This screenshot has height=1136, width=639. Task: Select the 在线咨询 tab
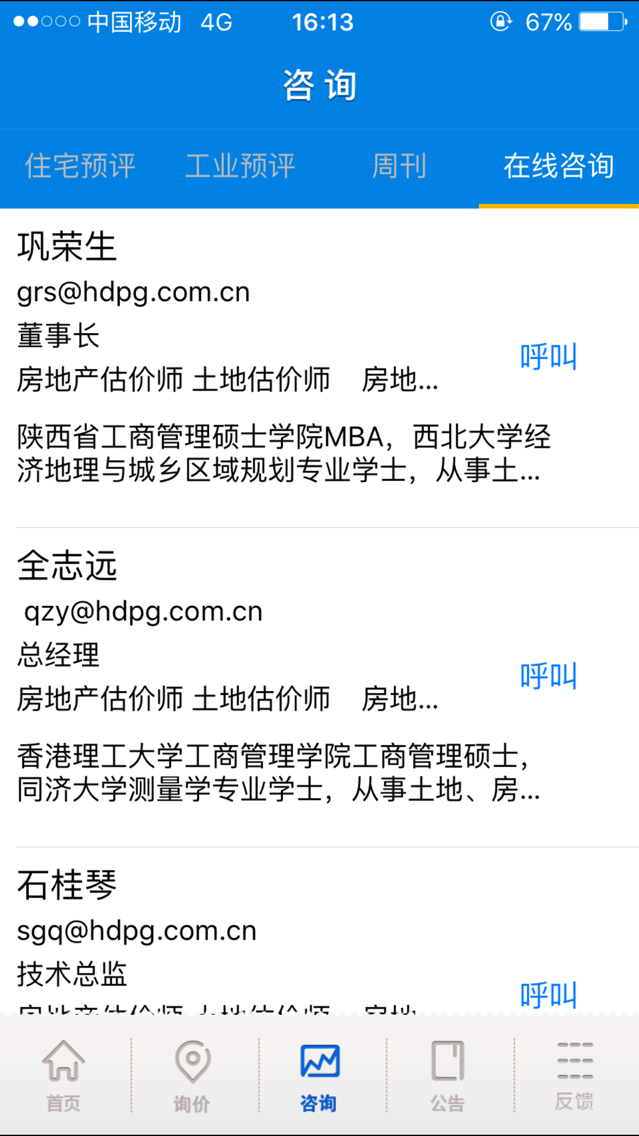pos(559,167)
